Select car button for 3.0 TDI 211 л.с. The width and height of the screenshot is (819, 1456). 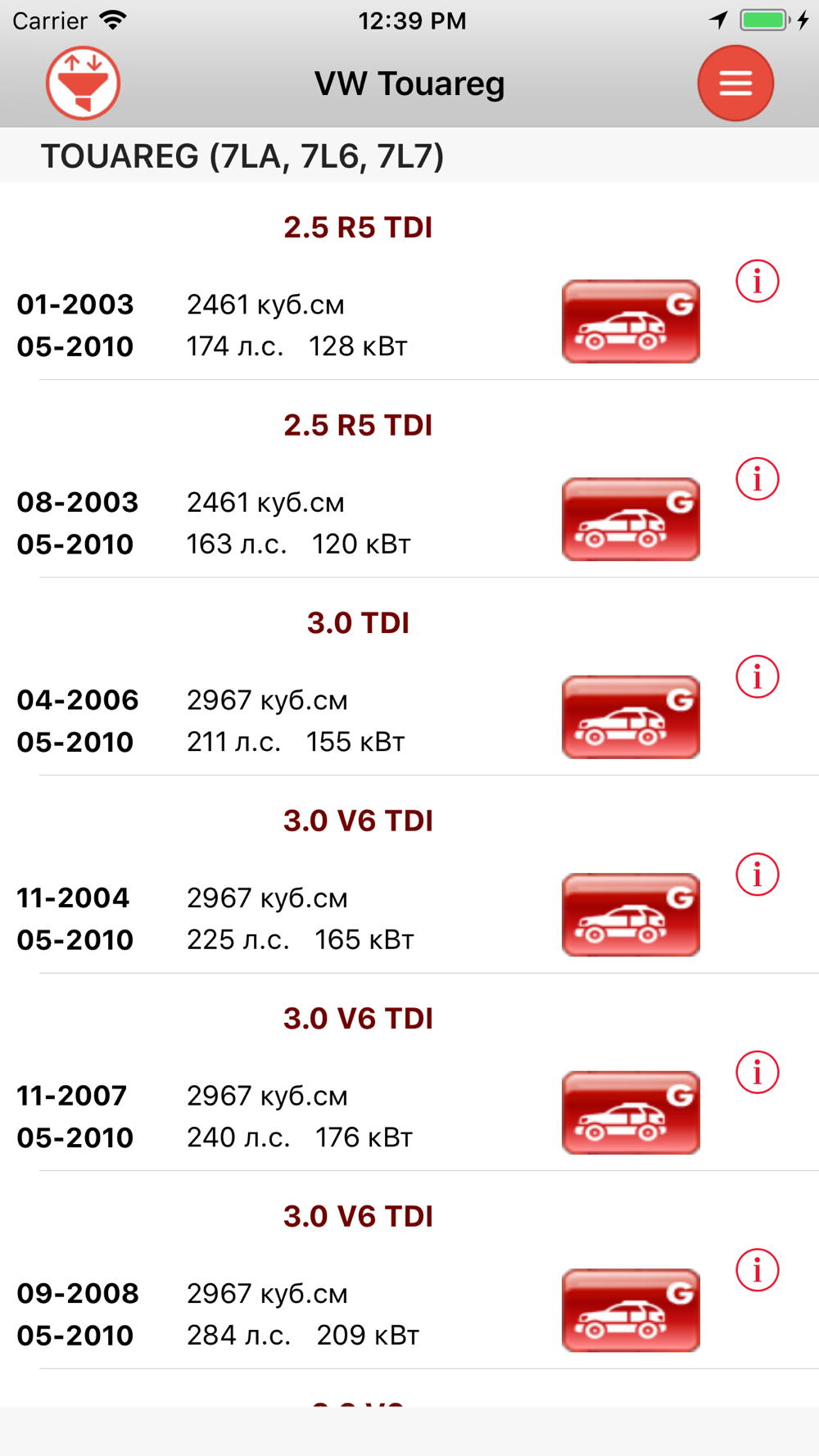631,717
